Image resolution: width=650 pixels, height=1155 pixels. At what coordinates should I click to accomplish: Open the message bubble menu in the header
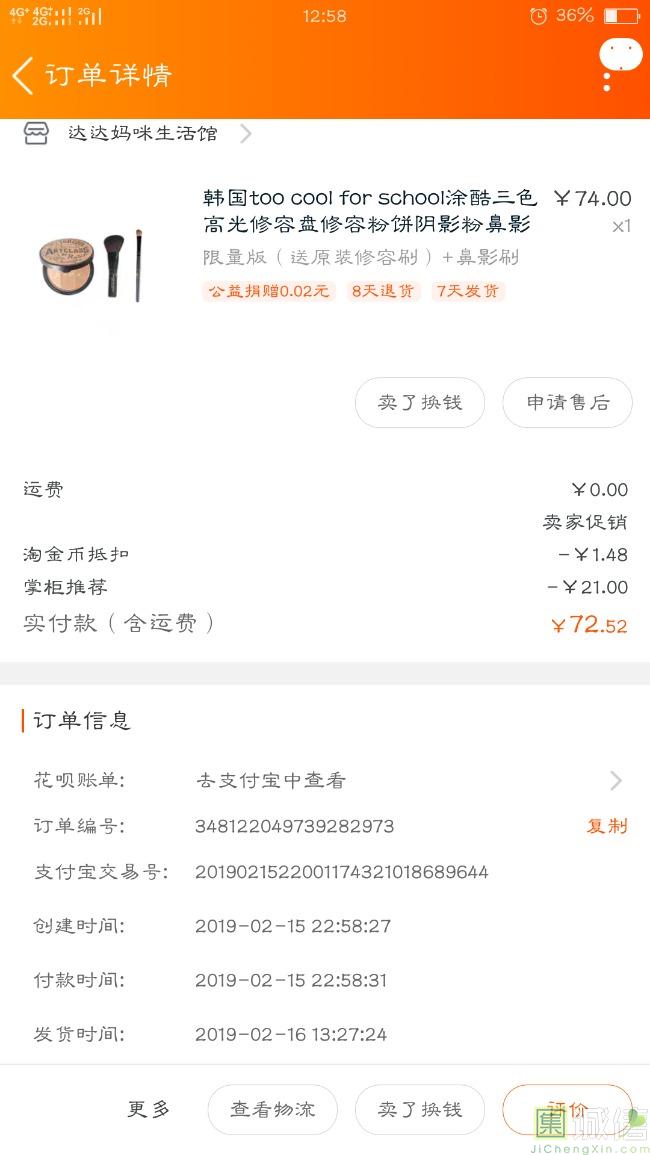[620, 58]
